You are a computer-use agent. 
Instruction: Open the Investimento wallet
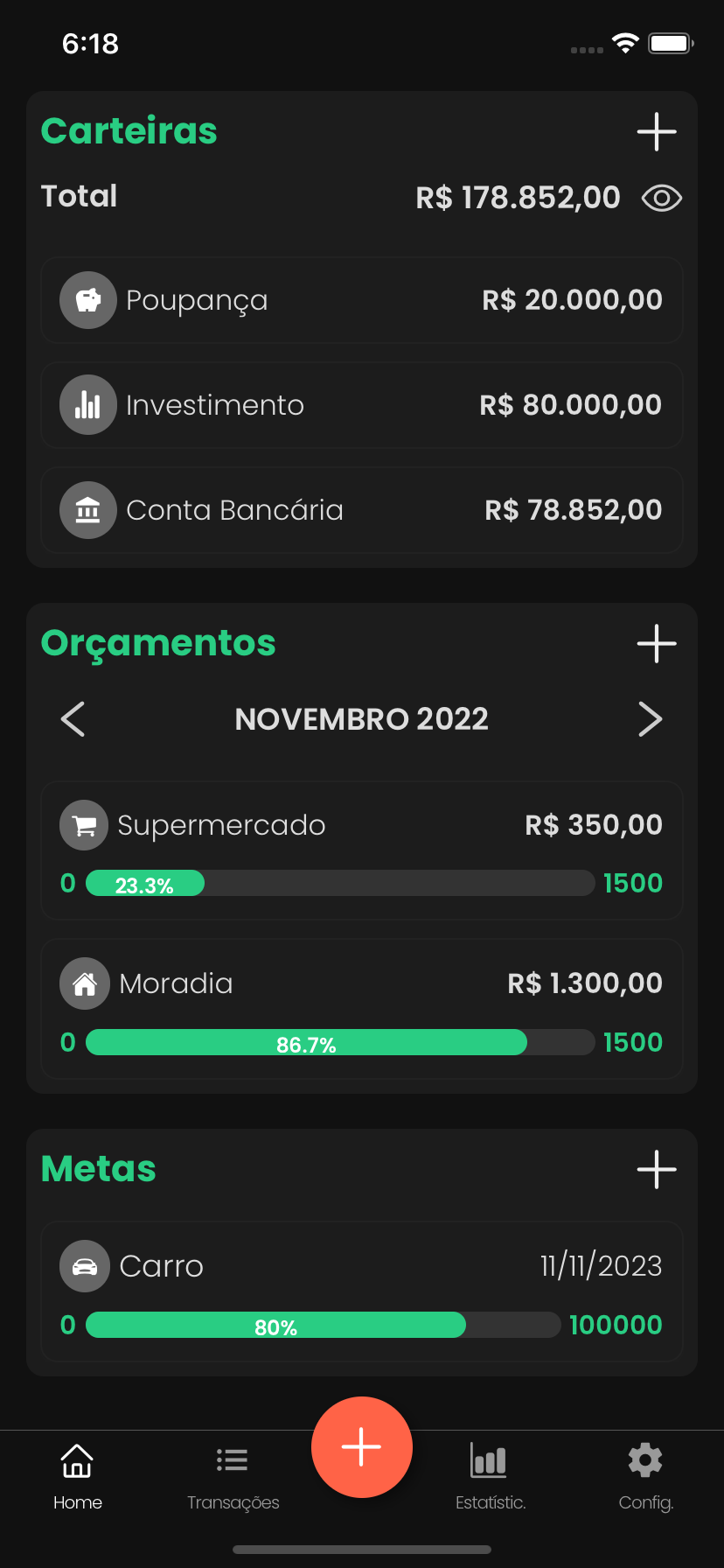[362, 405]
